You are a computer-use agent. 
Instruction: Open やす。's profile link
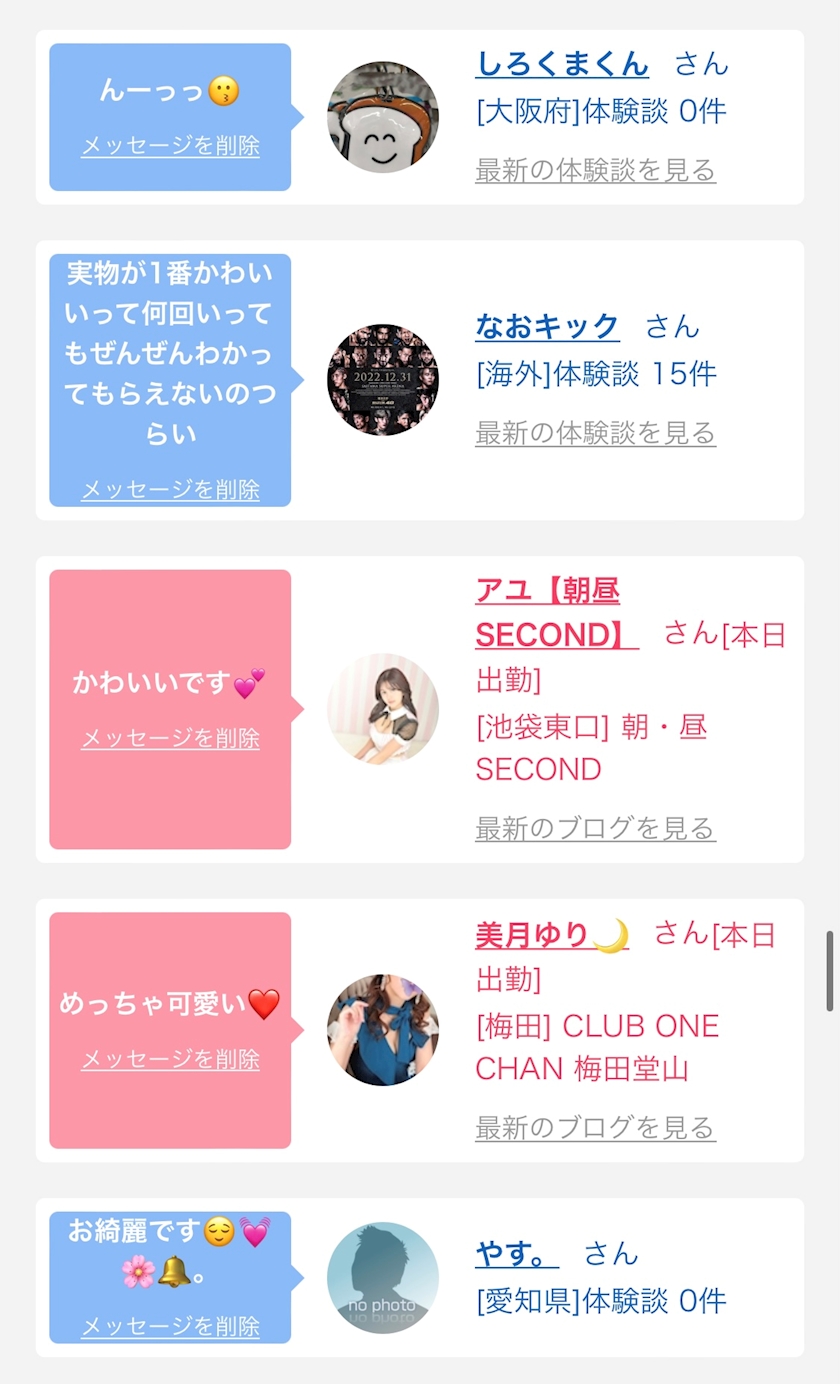516,1254
